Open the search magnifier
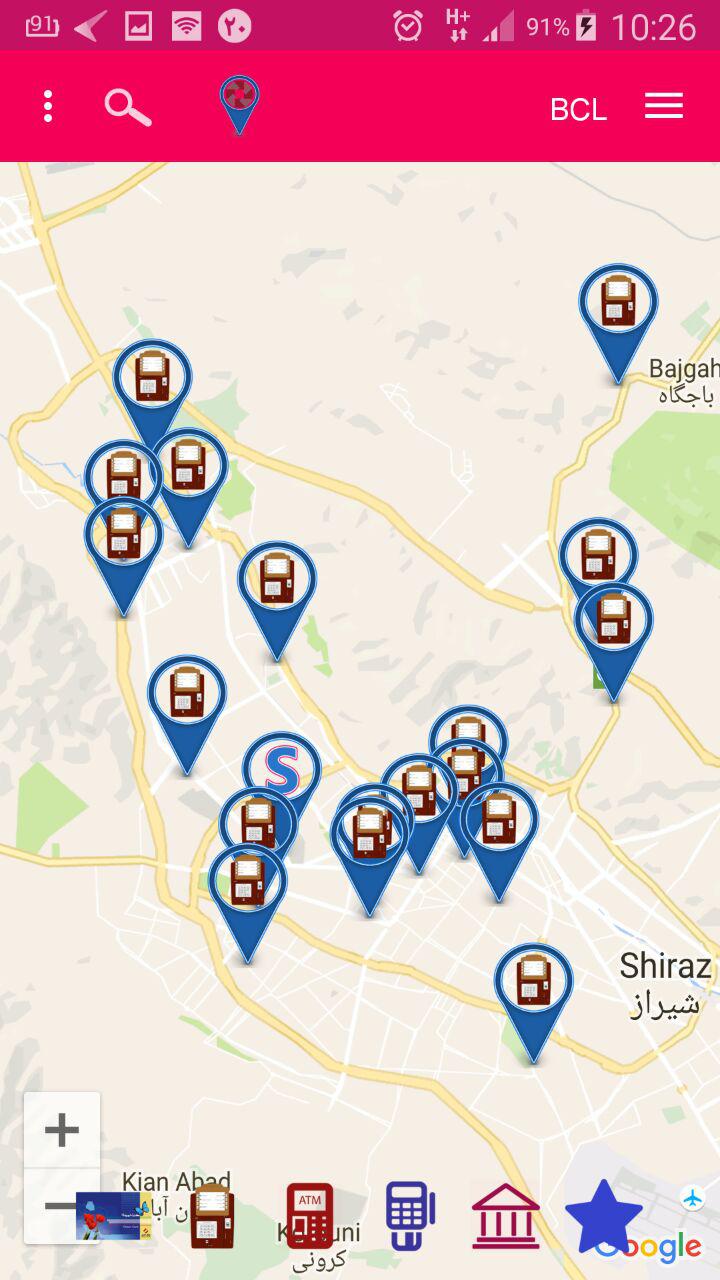 [128, 106]
